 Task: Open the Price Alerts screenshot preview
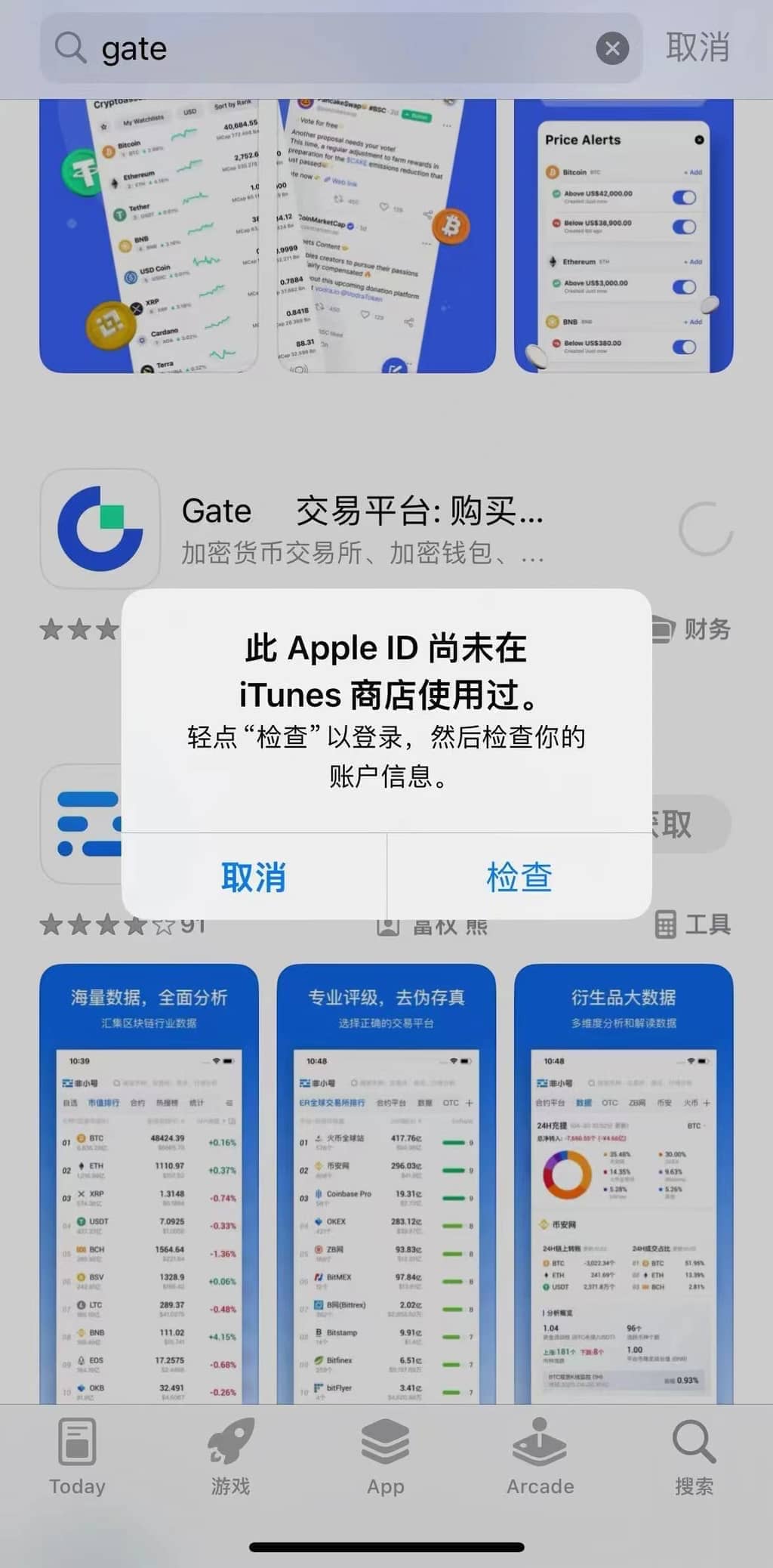pos(624,242)
